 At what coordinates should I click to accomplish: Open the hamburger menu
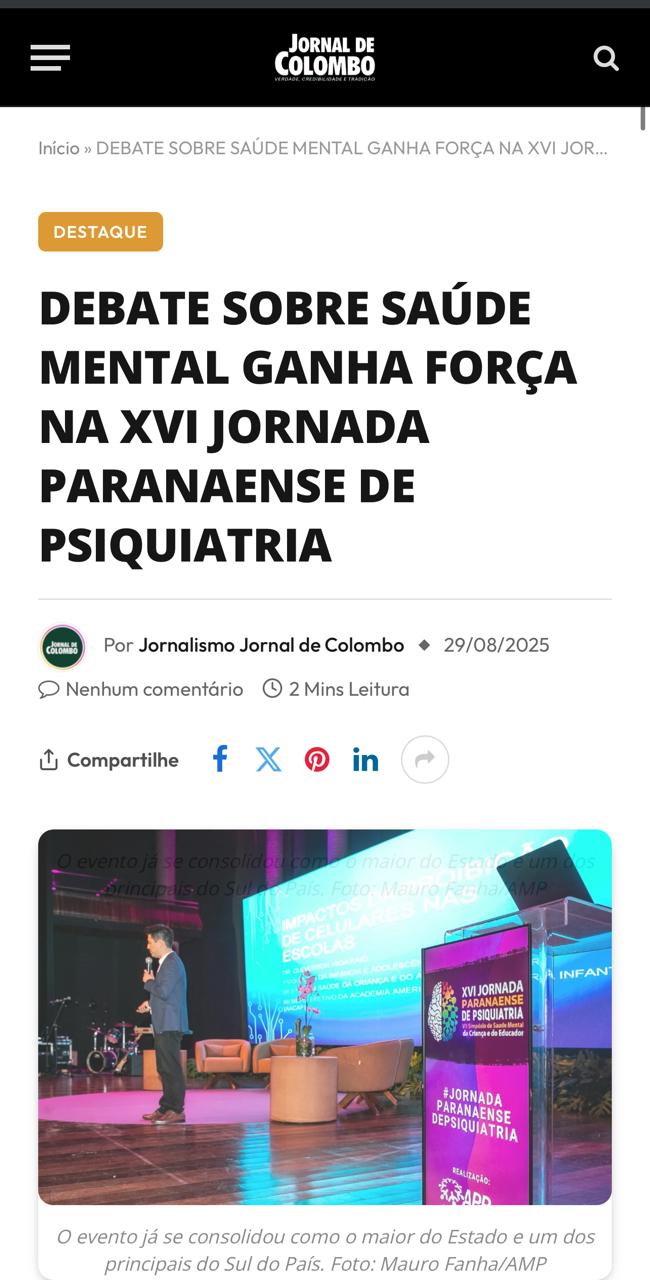point(50,58)
